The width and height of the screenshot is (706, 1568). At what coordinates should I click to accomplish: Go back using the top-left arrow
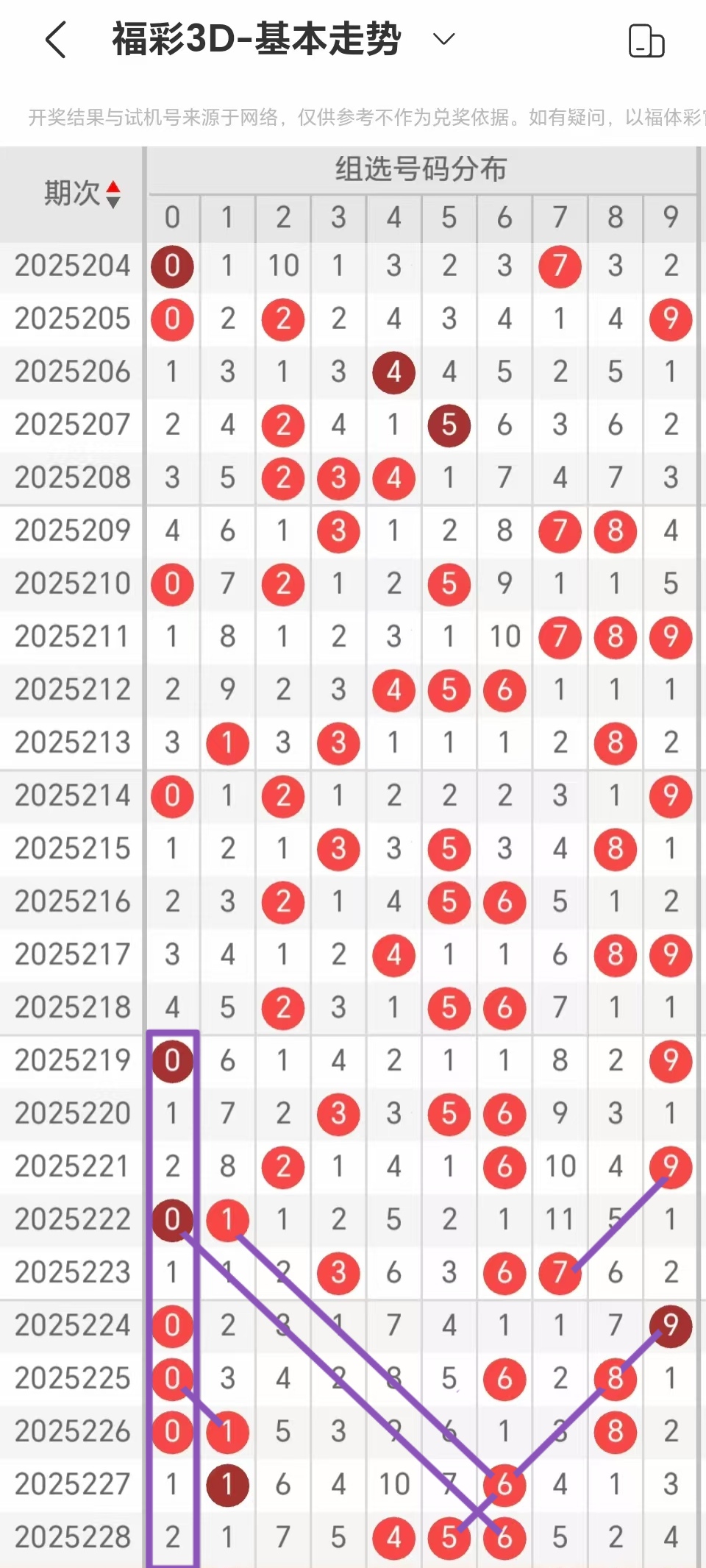coord(56,40)
